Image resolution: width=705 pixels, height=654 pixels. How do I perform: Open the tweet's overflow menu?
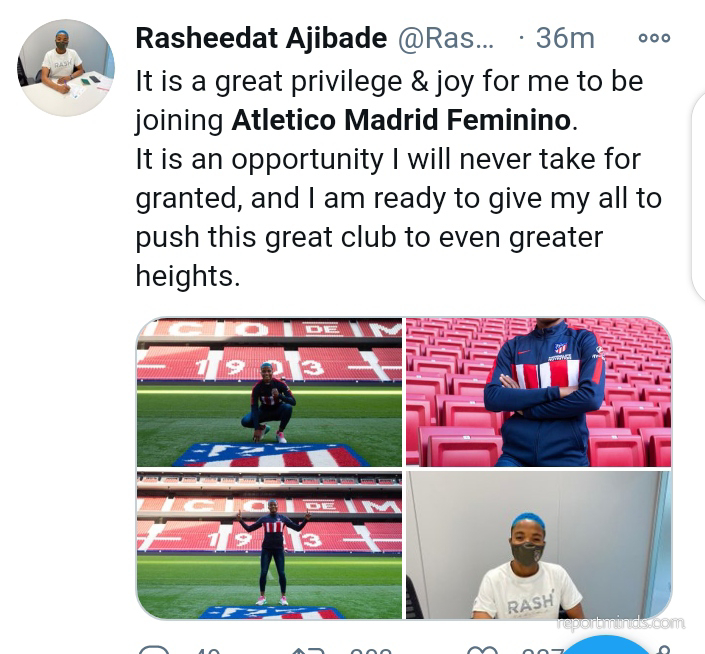pyautogui.click(x=653, y=38)
